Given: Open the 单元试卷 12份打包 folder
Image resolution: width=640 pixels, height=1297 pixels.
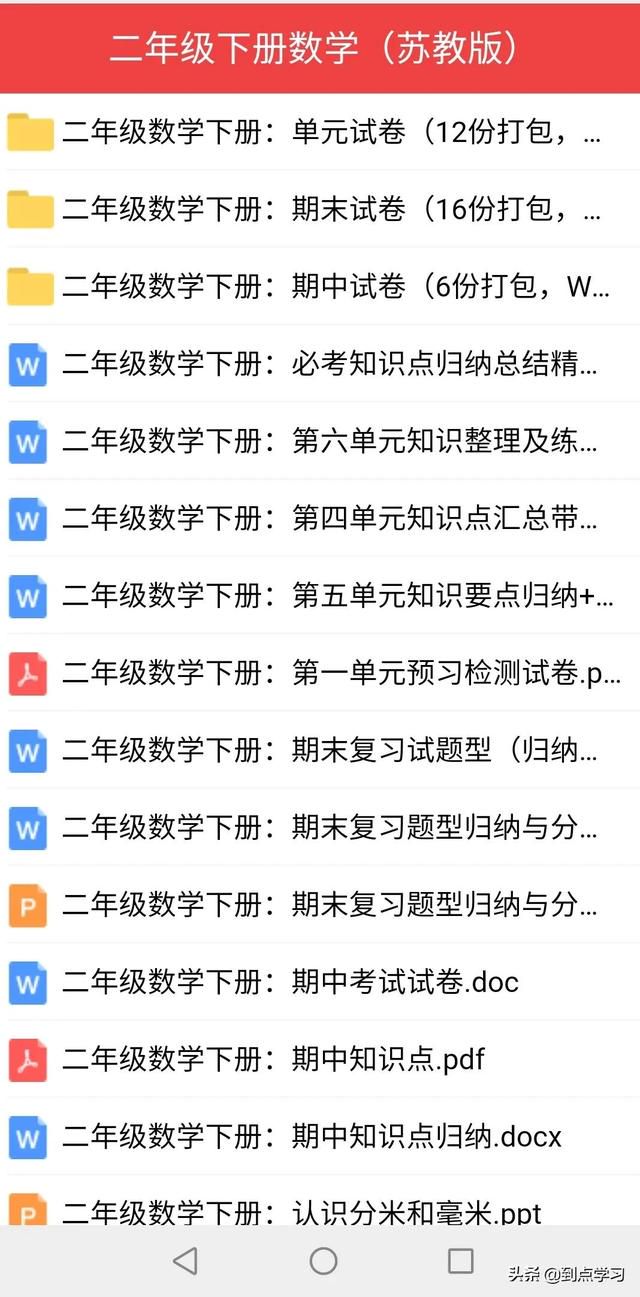Looking at the screenshot, I should click(x=320, y=132).
